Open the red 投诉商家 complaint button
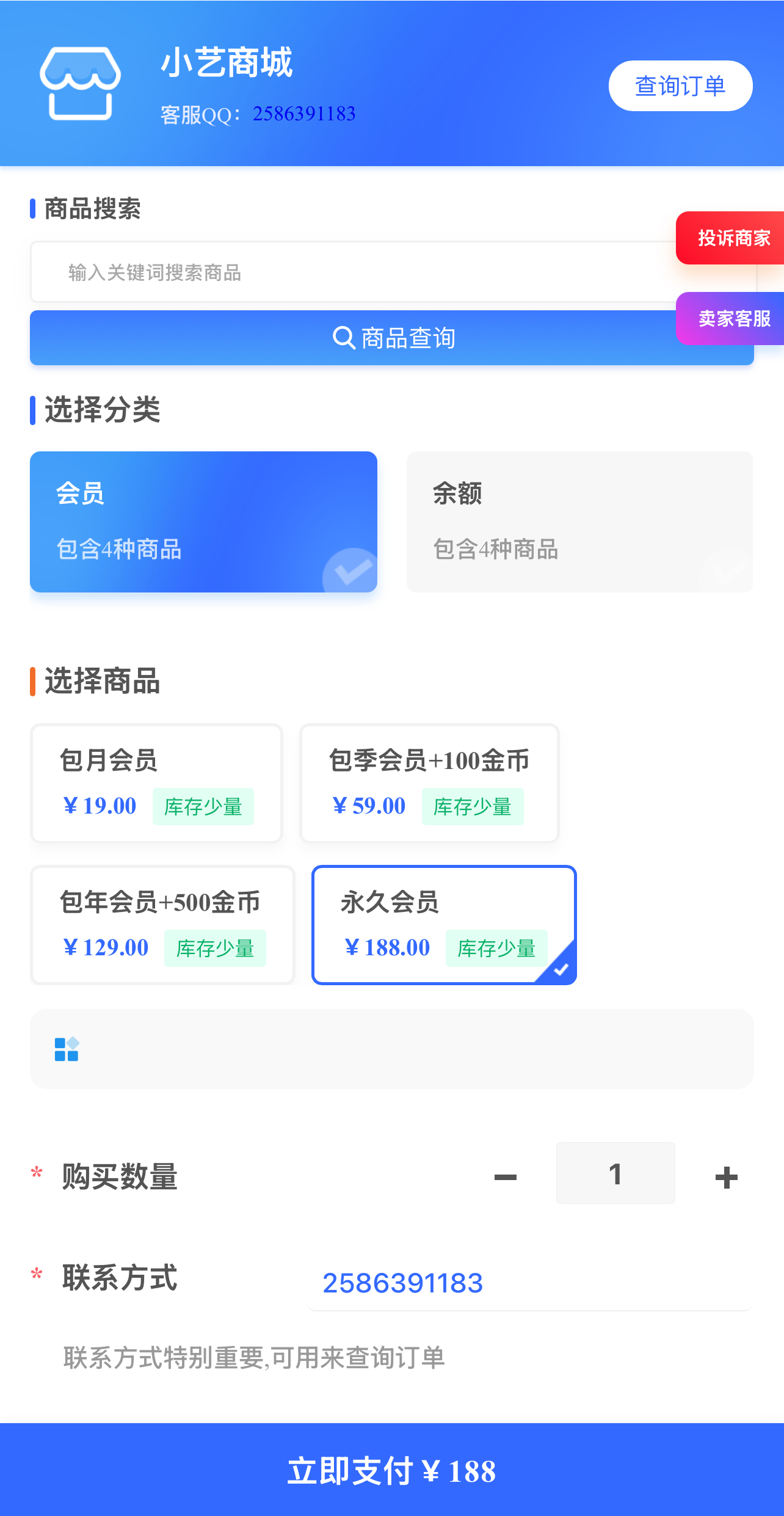 731,238
